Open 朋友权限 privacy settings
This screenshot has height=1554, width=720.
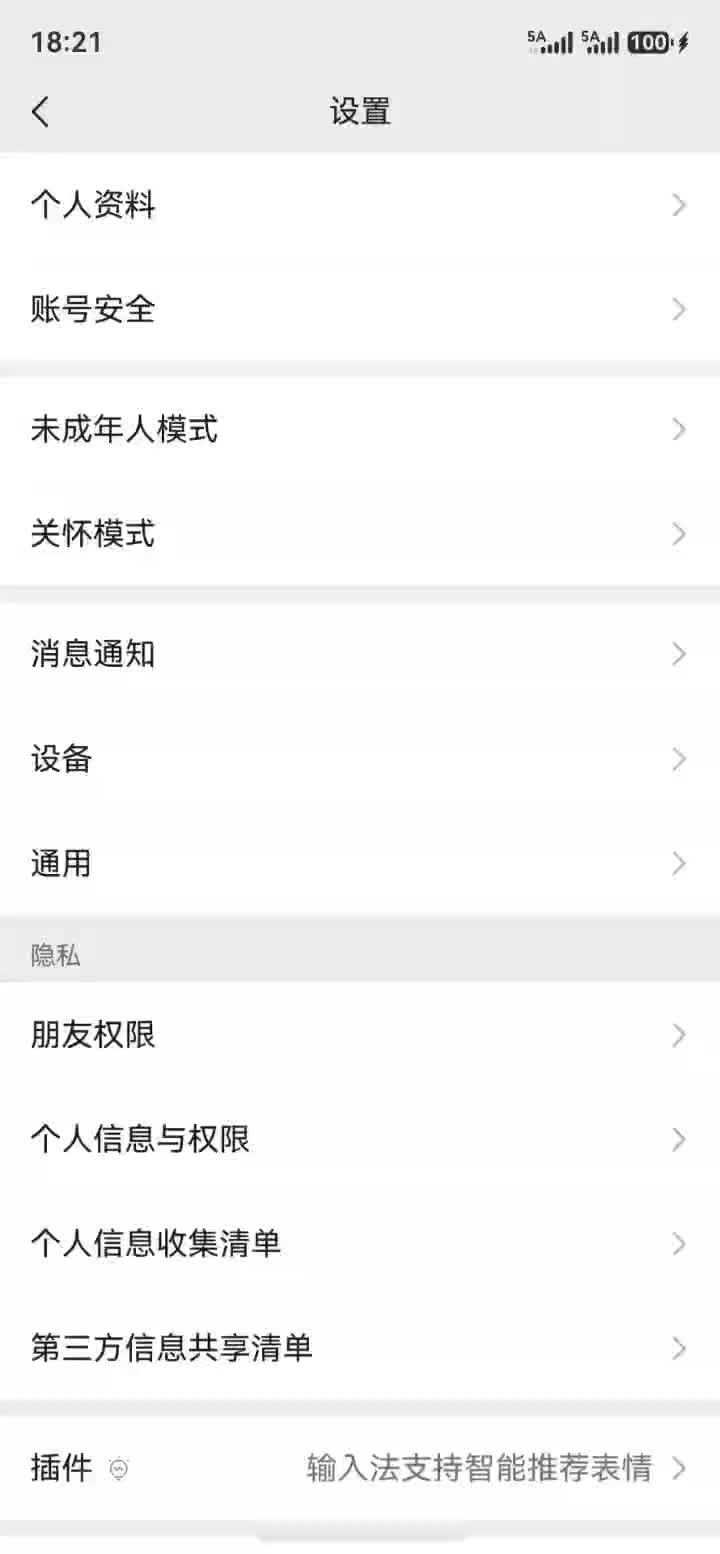click(360, 1035)
